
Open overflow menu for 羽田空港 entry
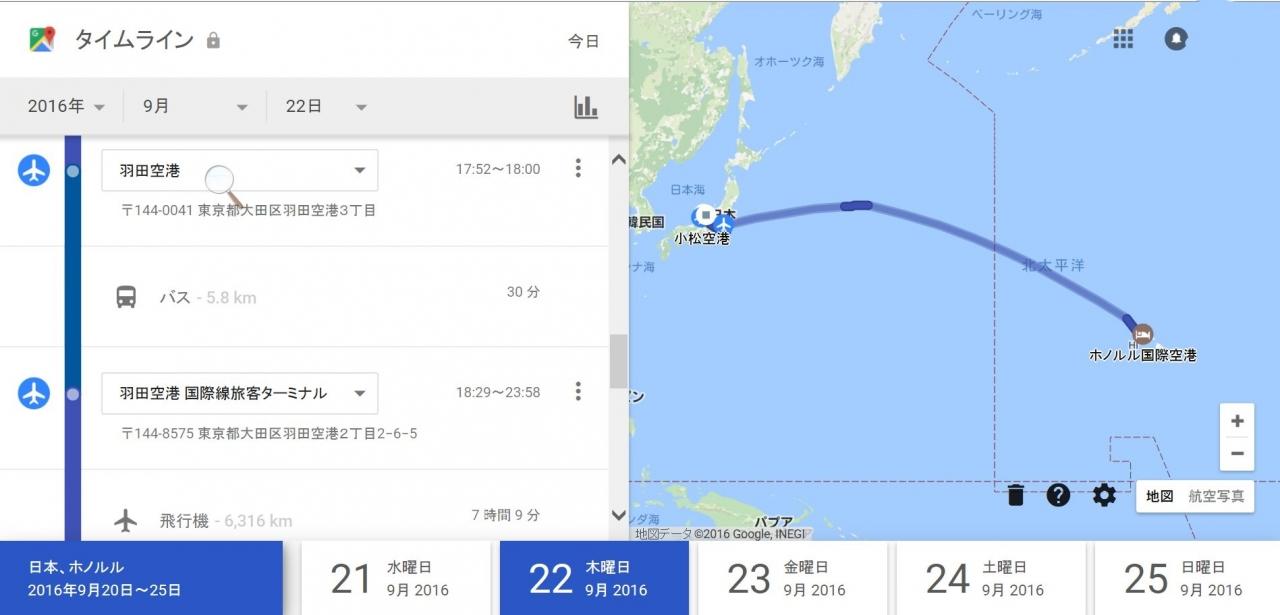[577, 169]
